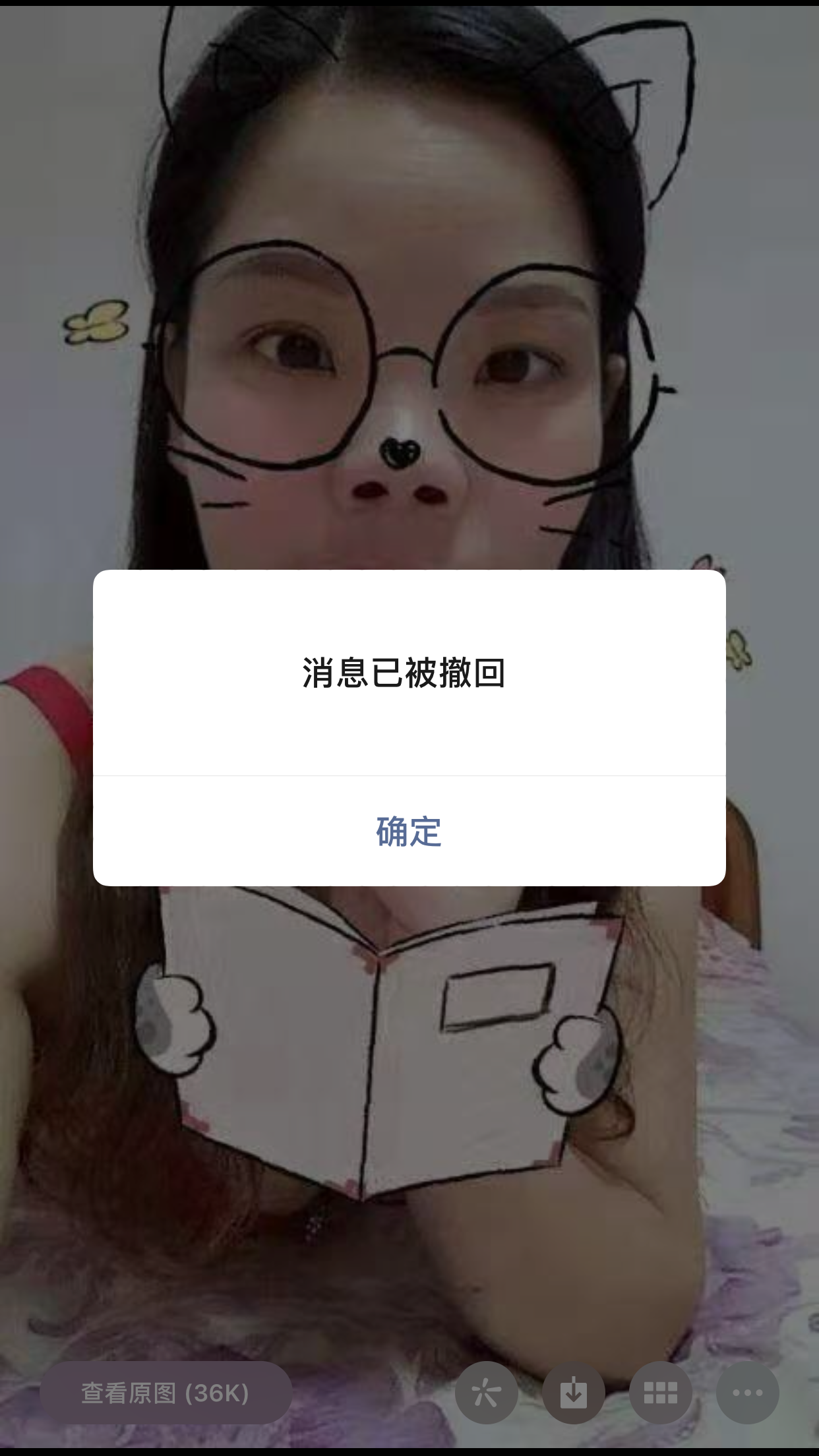
Task: Tap the downward-arrow circle to save the image
Action: coord(573,1392)
